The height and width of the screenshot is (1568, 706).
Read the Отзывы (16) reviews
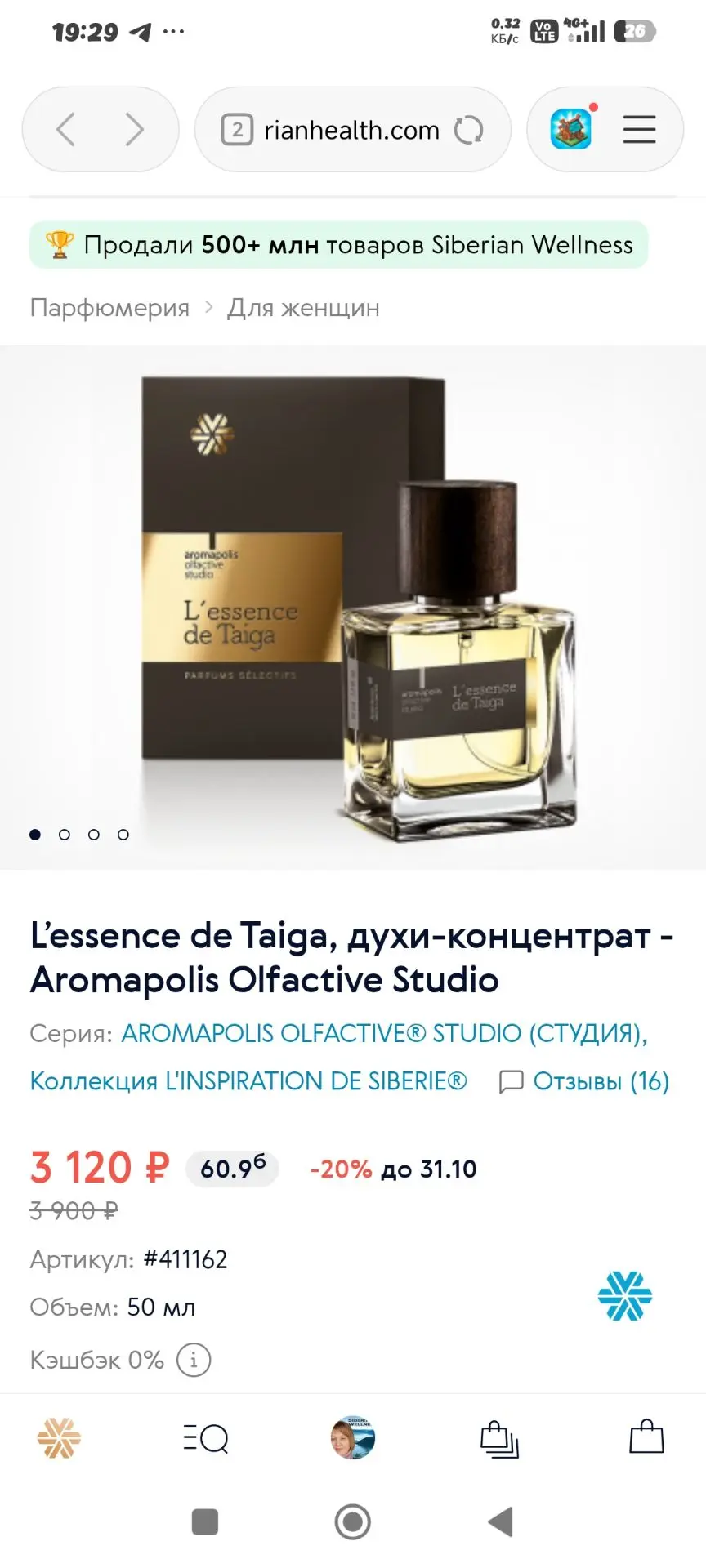coord(584,1081)
